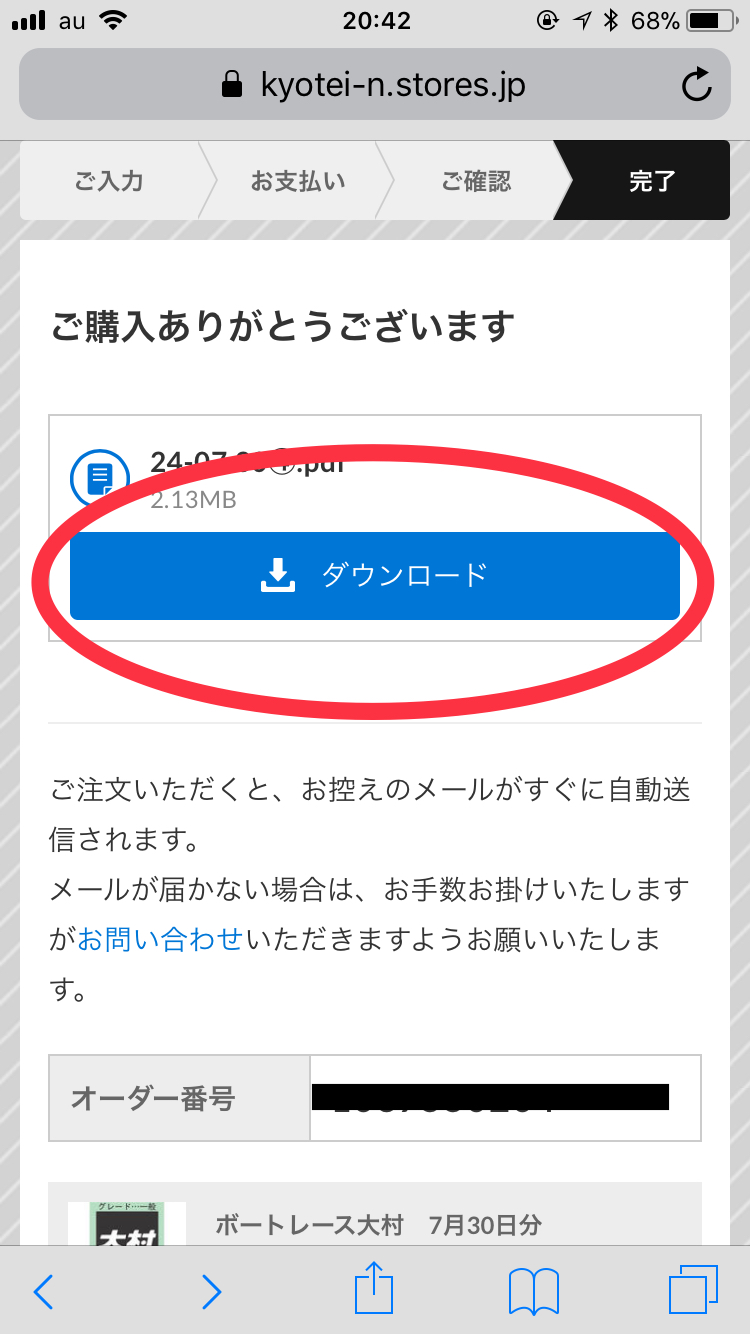Tap the kyotei-n.stores.jp address bar
The height and width of the screenshot is (1334, 750).
coord(375,85)
